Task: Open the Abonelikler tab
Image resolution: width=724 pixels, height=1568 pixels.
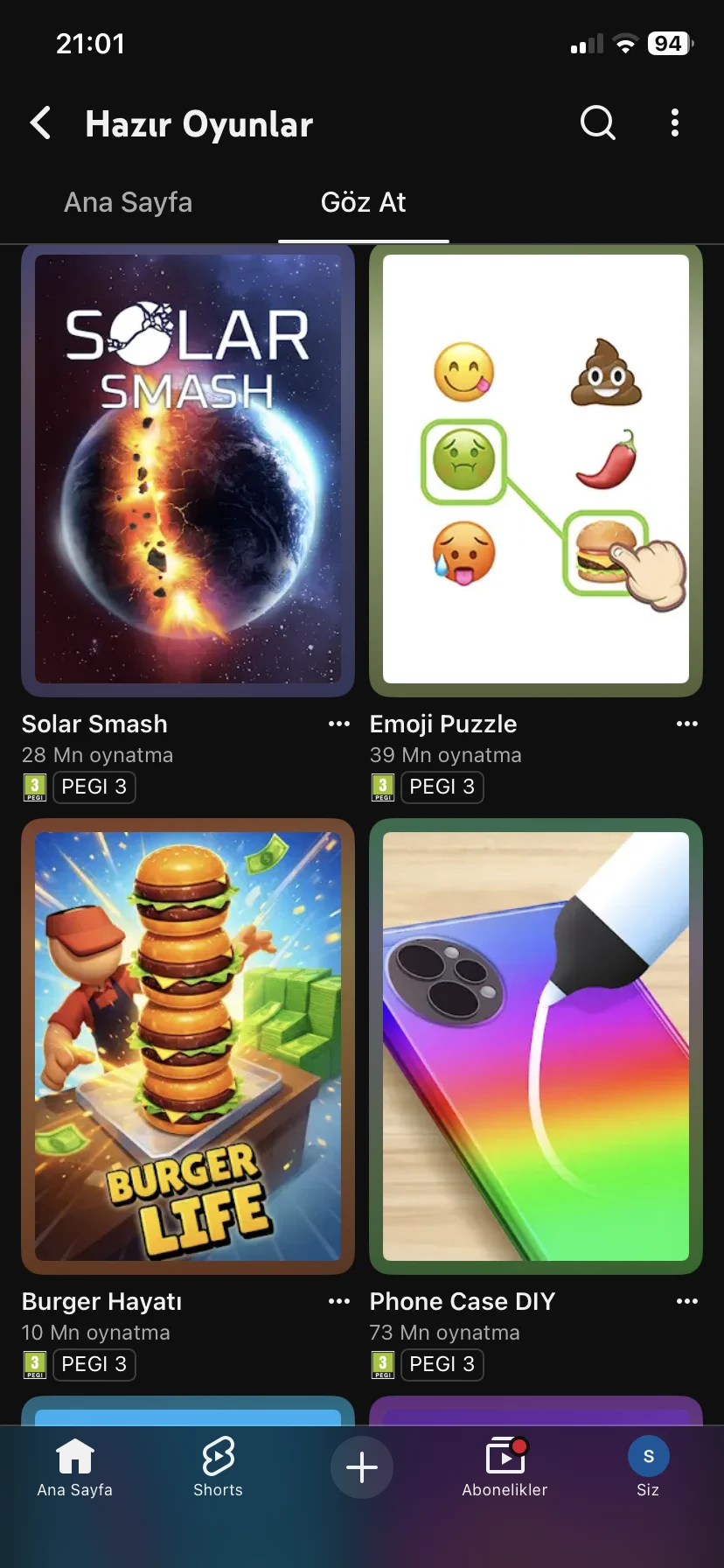Action: coord(505,1467)
